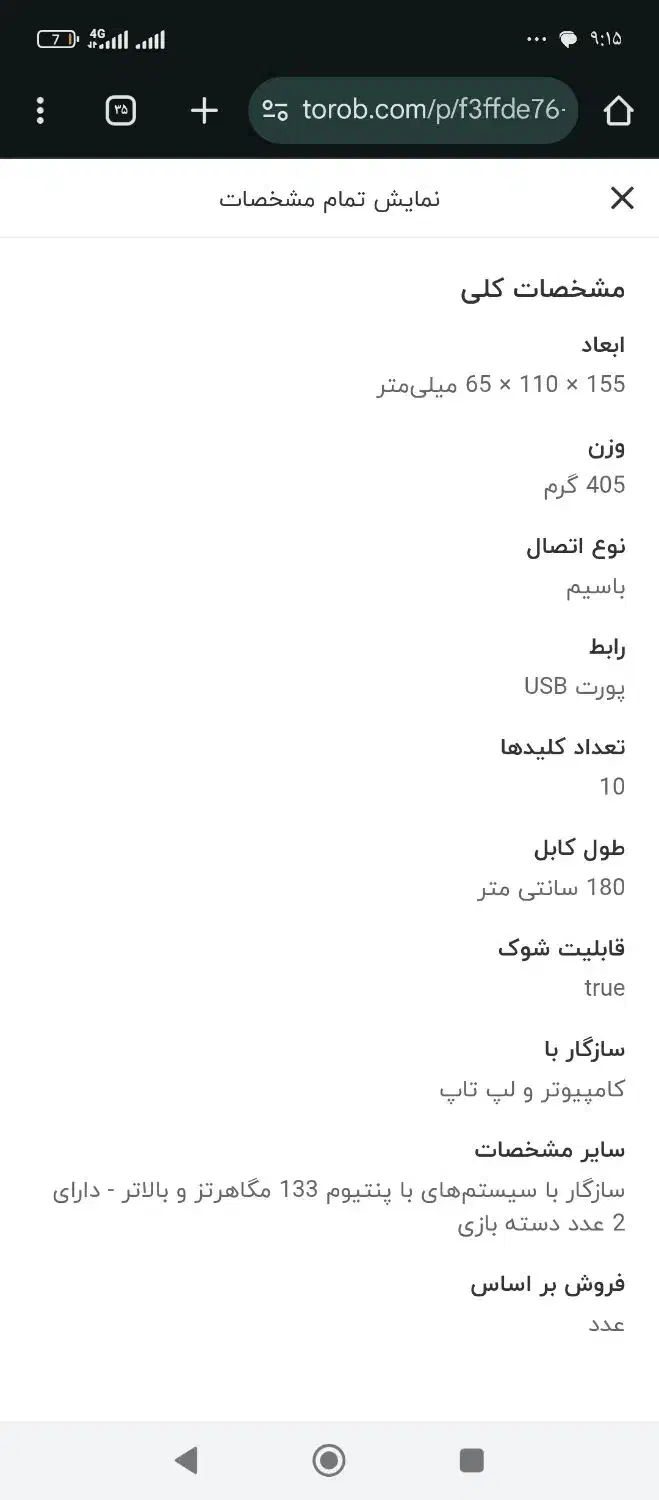This screenshot has width=659, height=1500.
Task: Open a new browser tab
Action: click(204, 110)
